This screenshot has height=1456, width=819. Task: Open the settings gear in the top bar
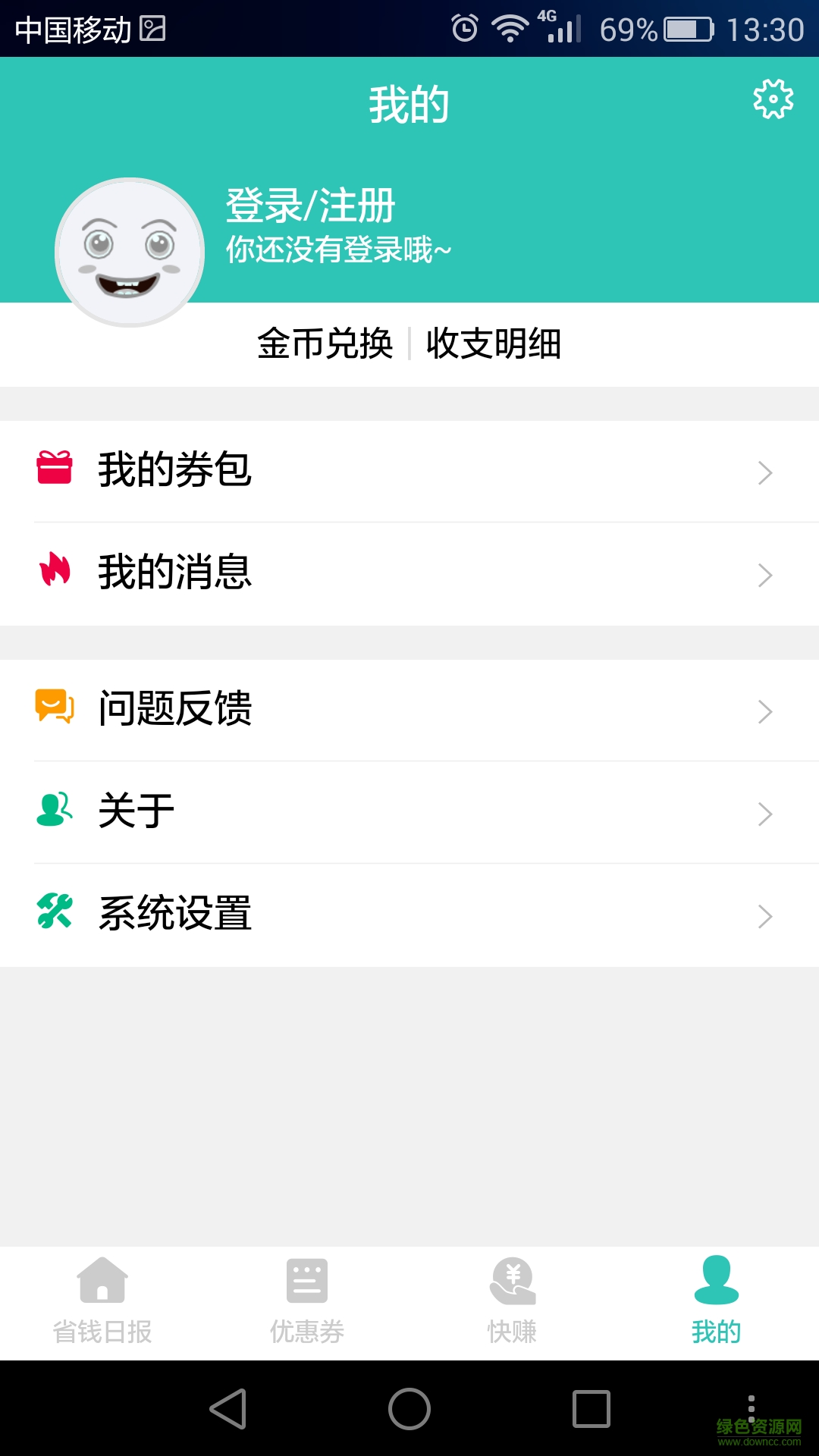point(771,99)
